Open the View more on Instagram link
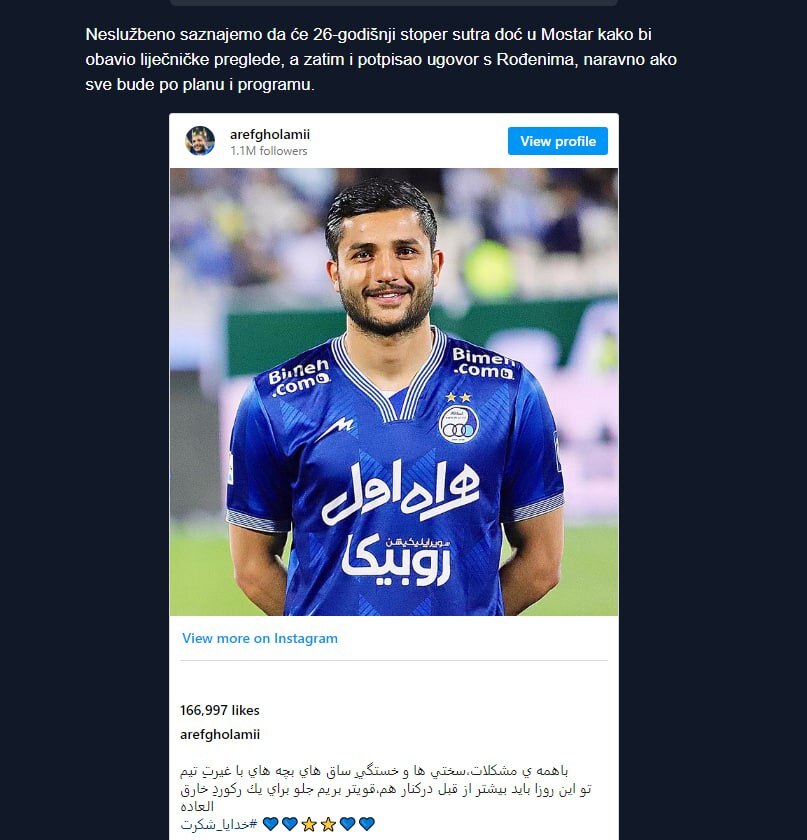This screenshot has width=807, height=840. coord(259,637)
